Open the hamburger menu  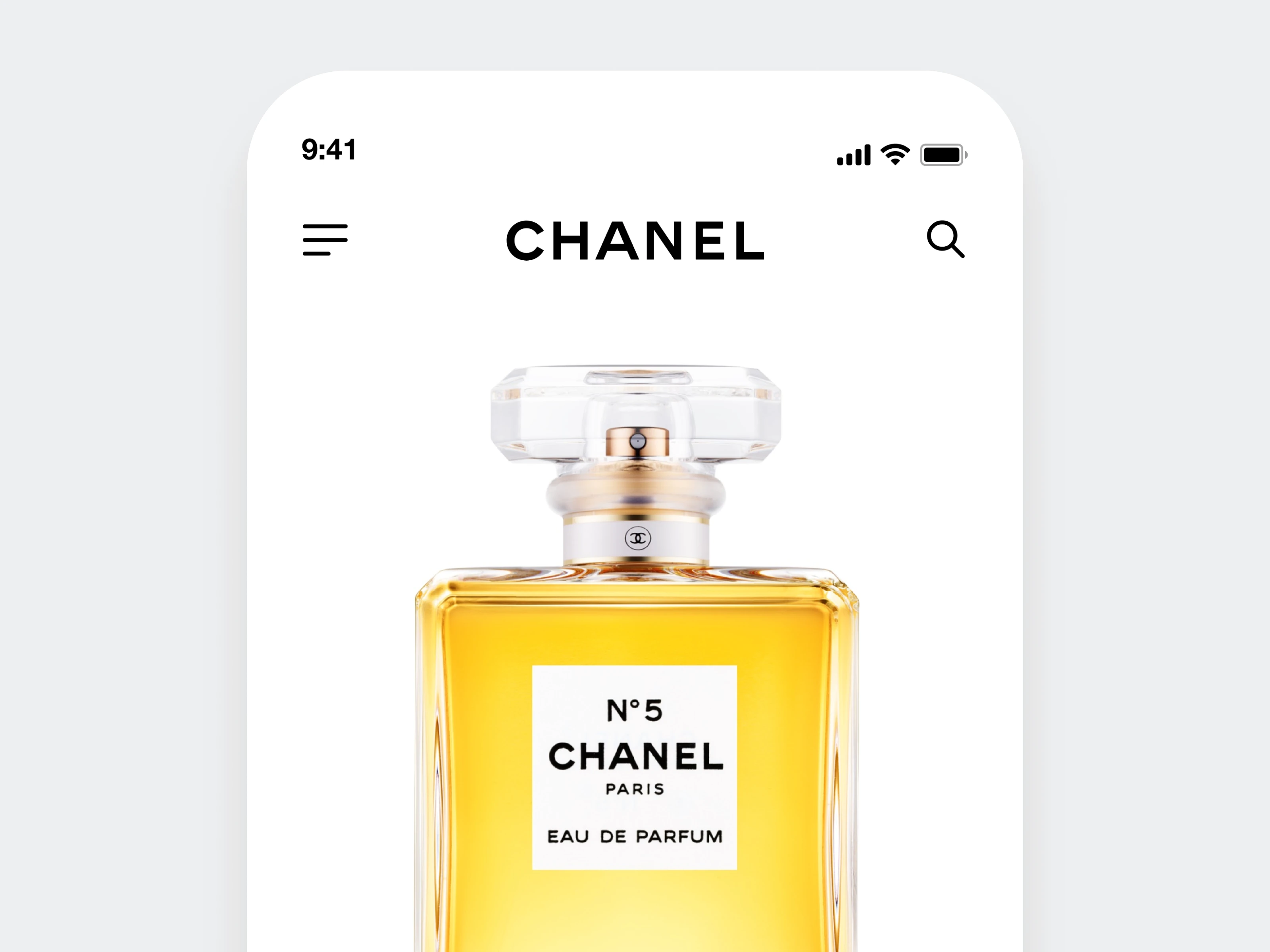click(325, 240)
